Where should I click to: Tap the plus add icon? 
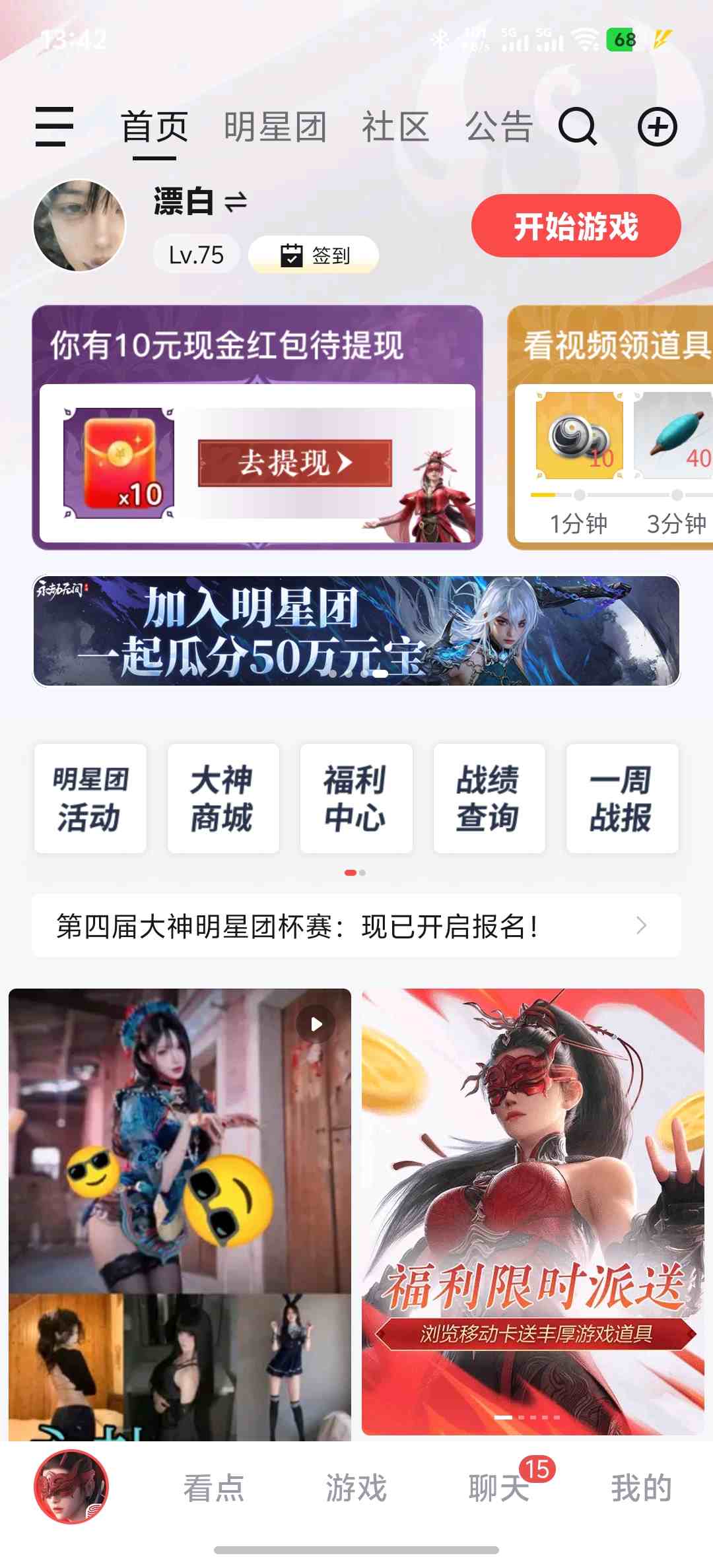pos(657,126)
